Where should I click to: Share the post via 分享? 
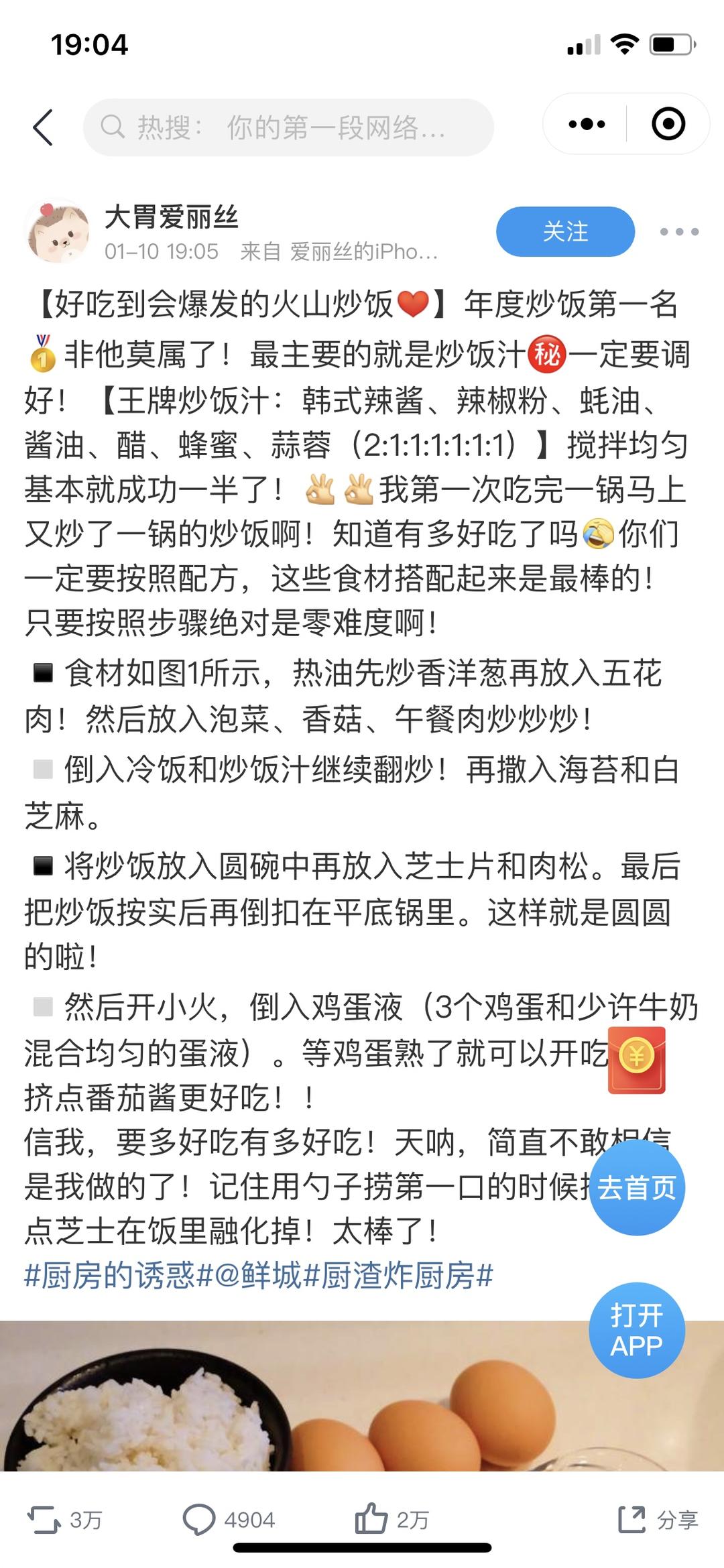point(658,1519)
